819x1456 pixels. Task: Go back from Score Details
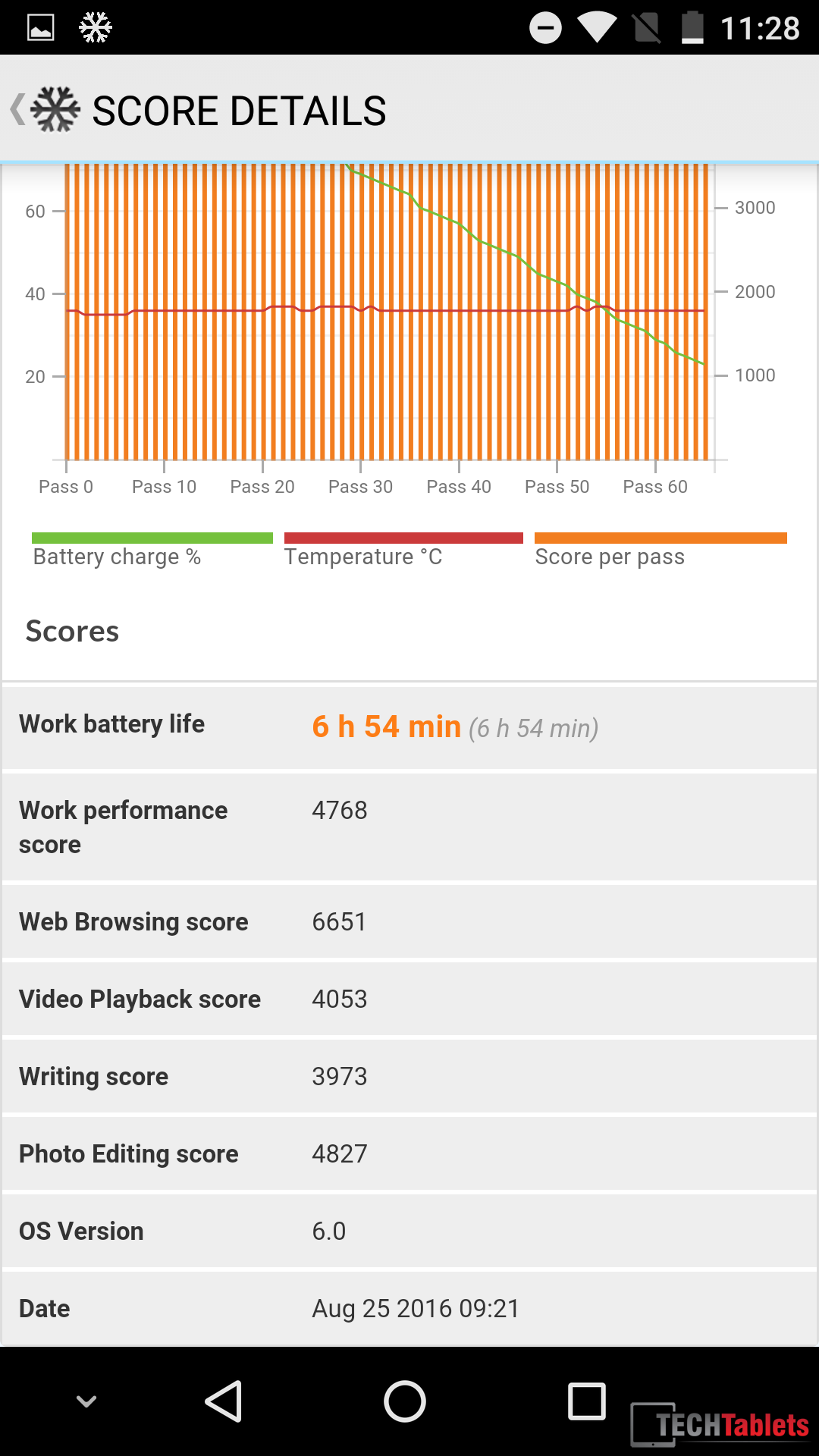click(44, 110)
